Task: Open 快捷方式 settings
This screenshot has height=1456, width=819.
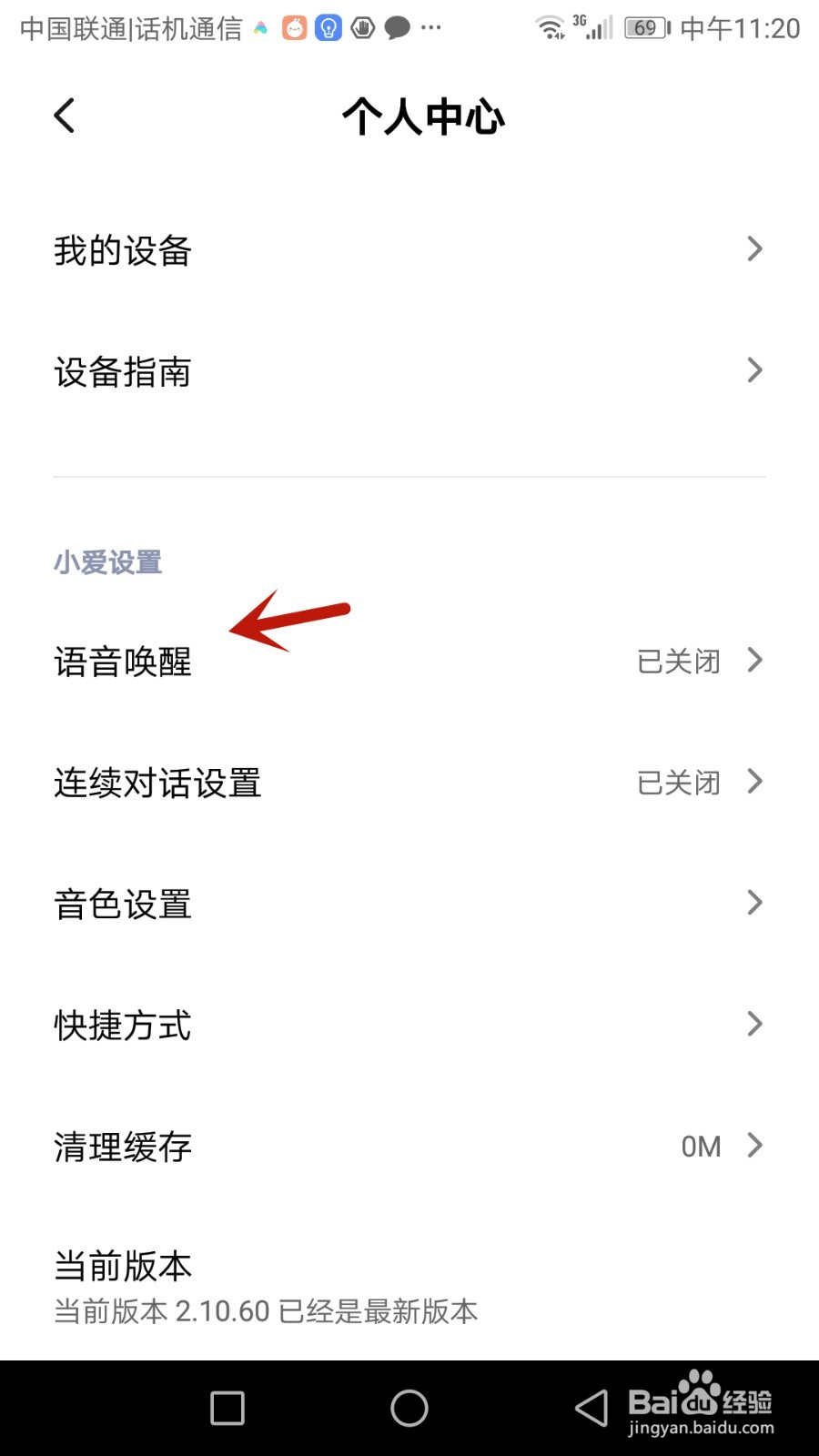Action: point(409,1026)
